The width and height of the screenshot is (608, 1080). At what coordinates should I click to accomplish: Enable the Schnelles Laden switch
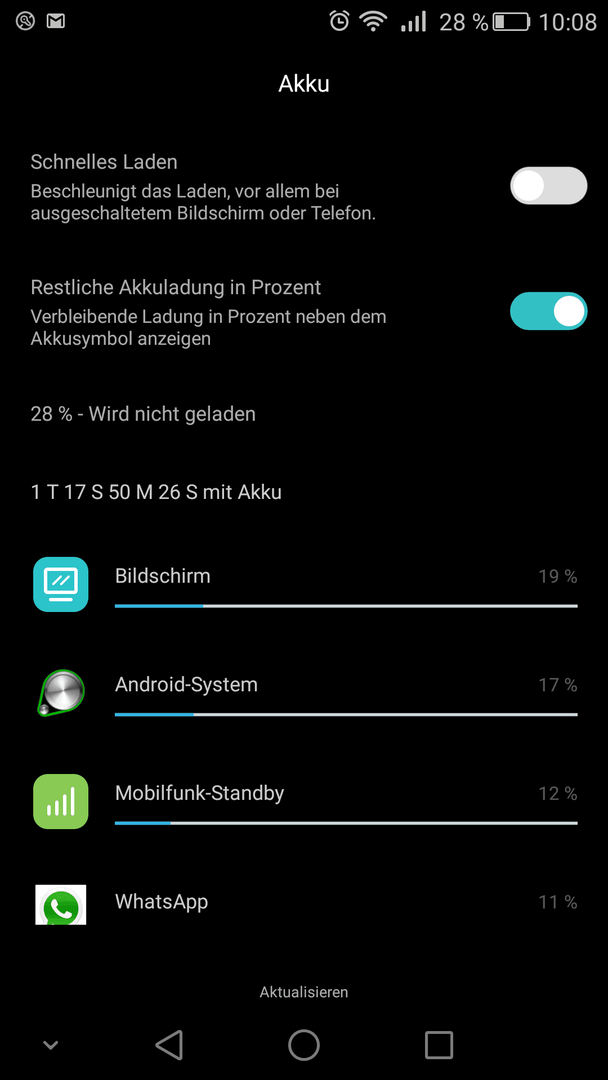[x=548, y=186]
